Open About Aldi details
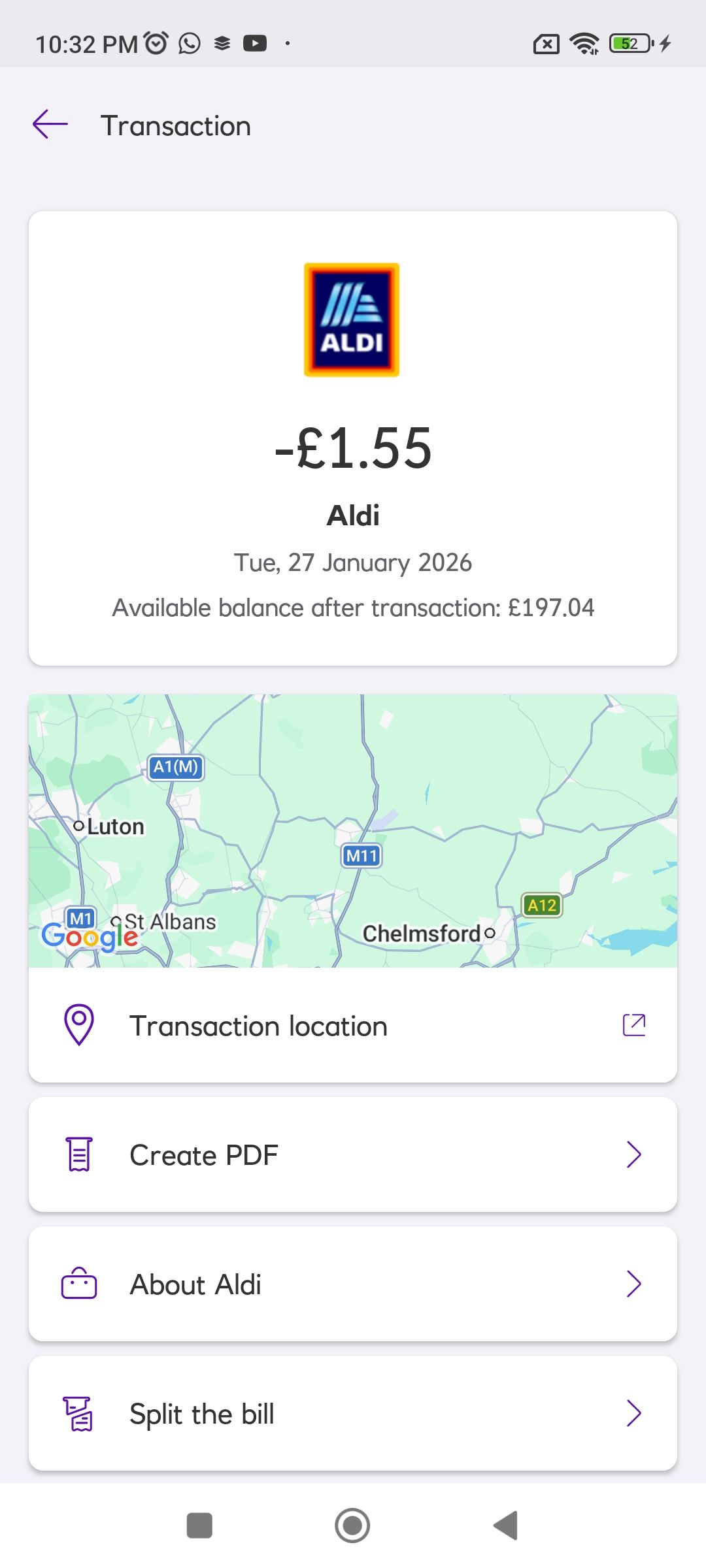This screenshot has width=706, height=1568. click(353, 1284)
